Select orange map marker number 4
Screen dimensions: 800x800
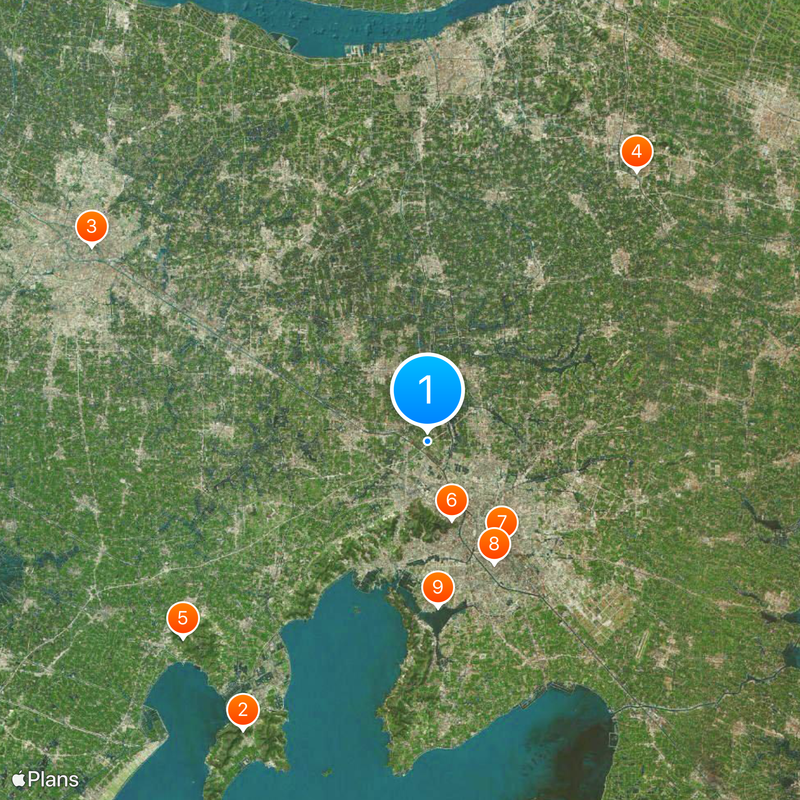[x=636, y=153]
